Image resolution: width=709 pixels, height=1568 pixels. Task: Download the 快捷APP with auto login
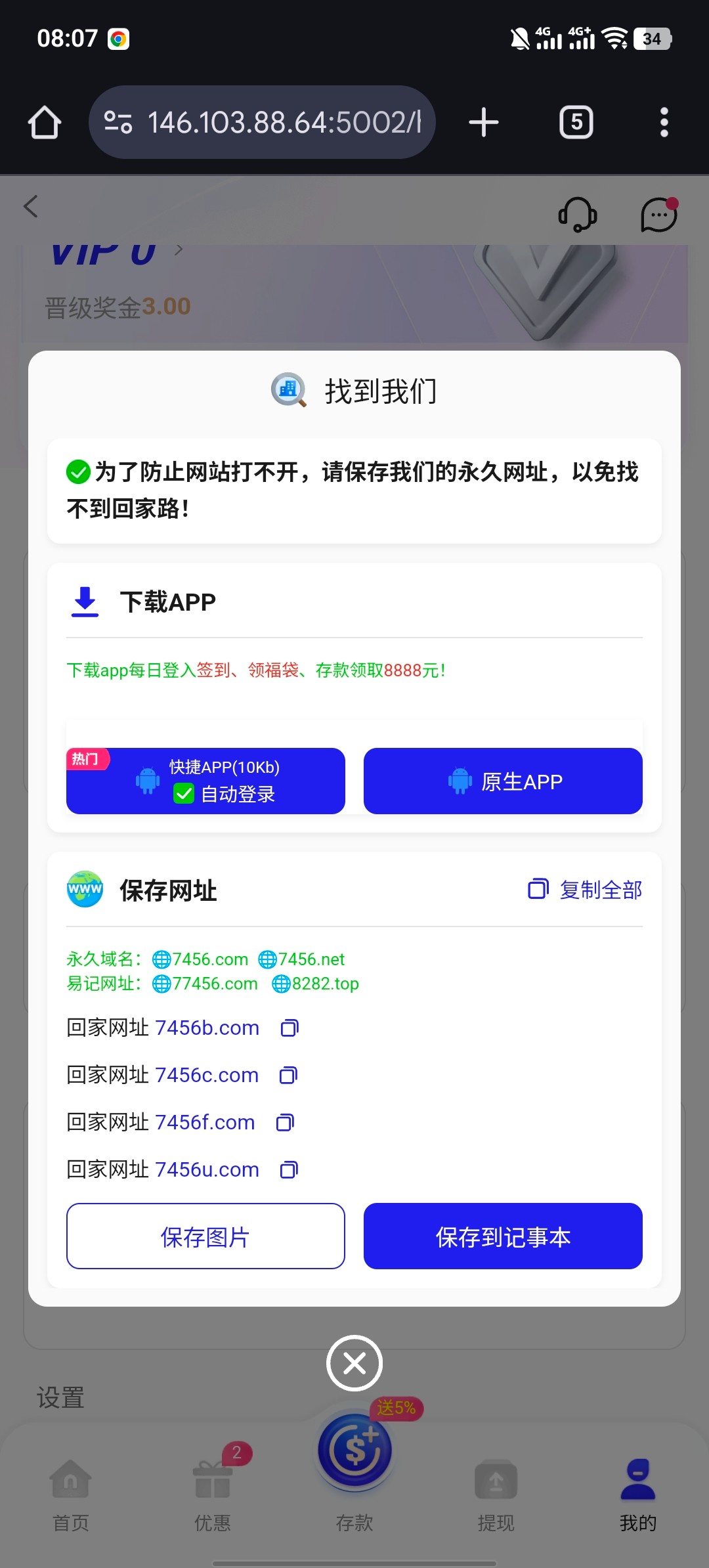tap(205, 781)
